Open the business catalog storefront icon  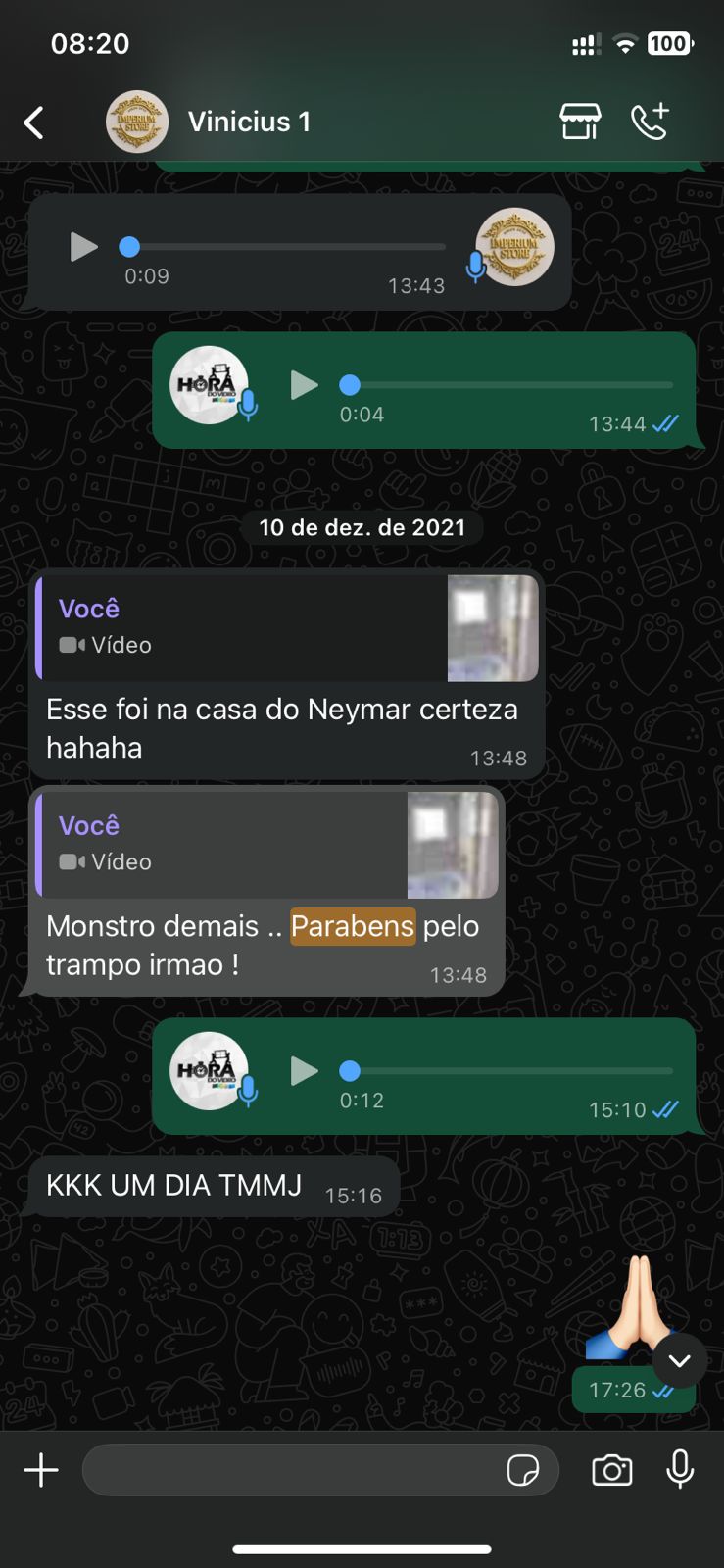(x=580, y=122)
